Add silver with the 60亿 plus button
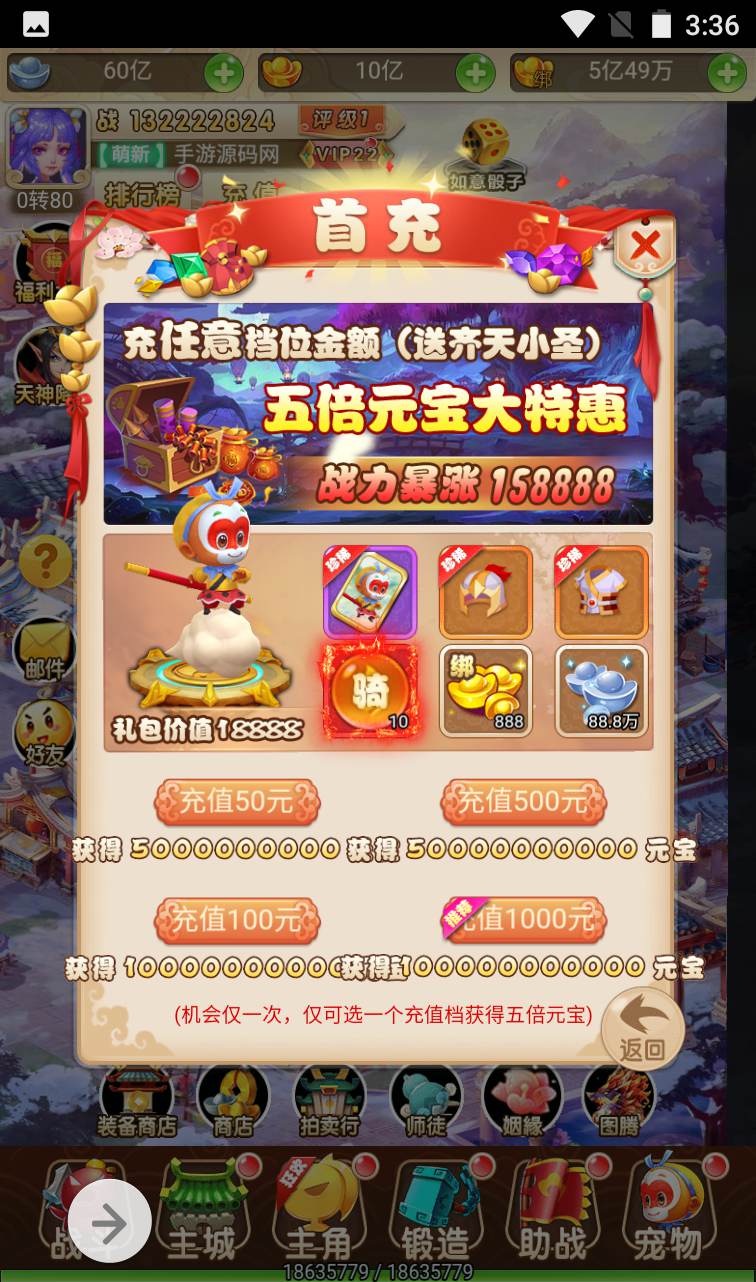The width and height of the screenshot is (756, 1282). pyautogui.click(x=224, y=73)
